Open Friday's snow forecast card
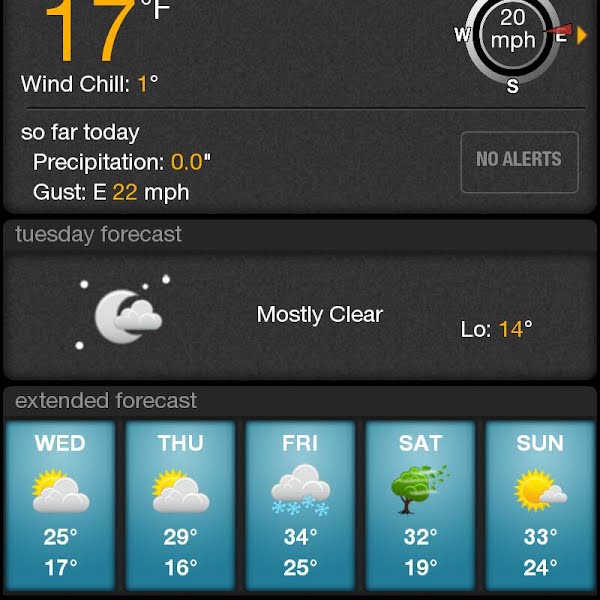This screenshot has height=600, width=600. [x=300, y=507]
